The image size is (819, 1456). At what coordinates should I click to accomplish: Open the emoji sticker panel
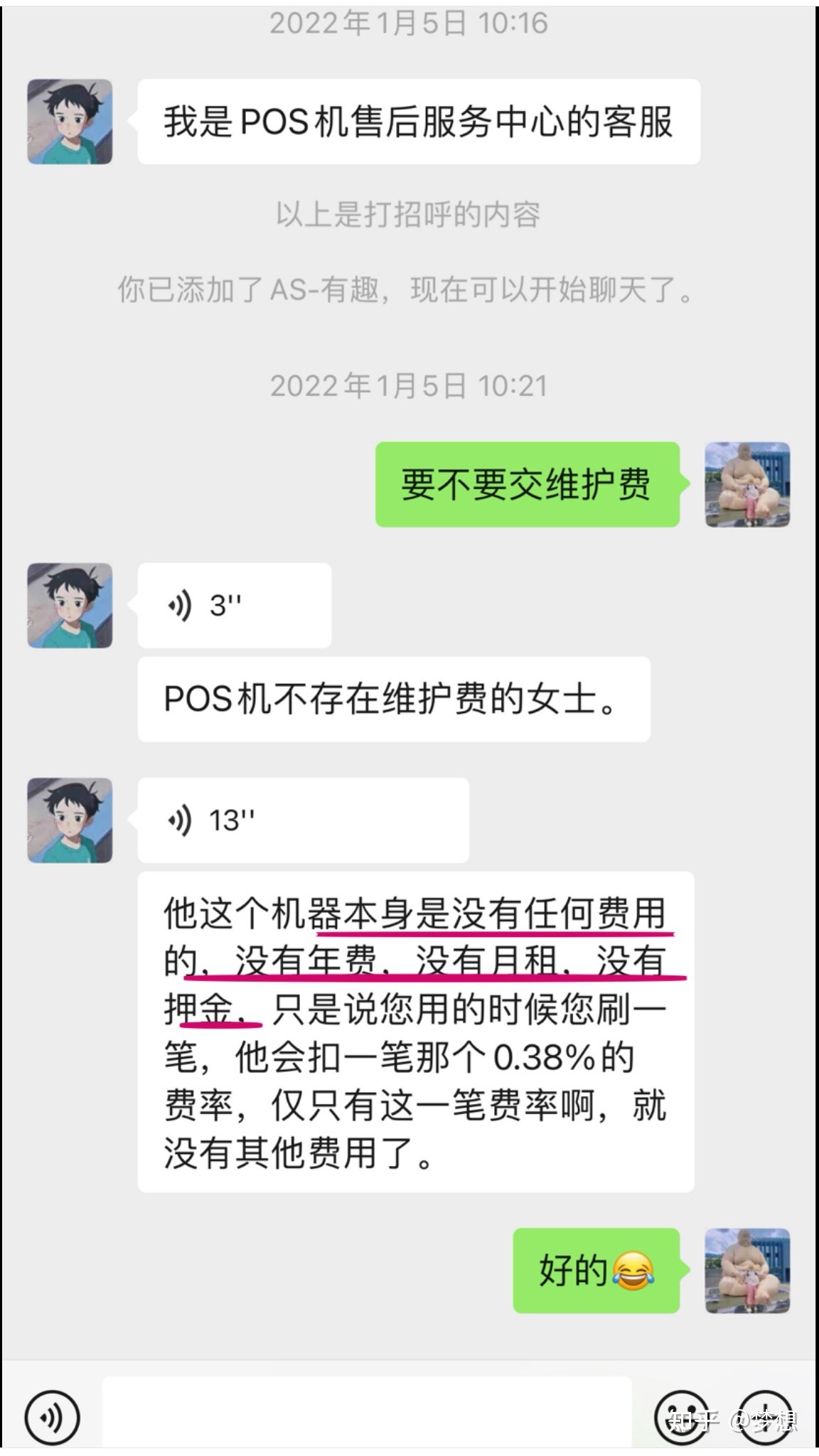point(681,1417)
